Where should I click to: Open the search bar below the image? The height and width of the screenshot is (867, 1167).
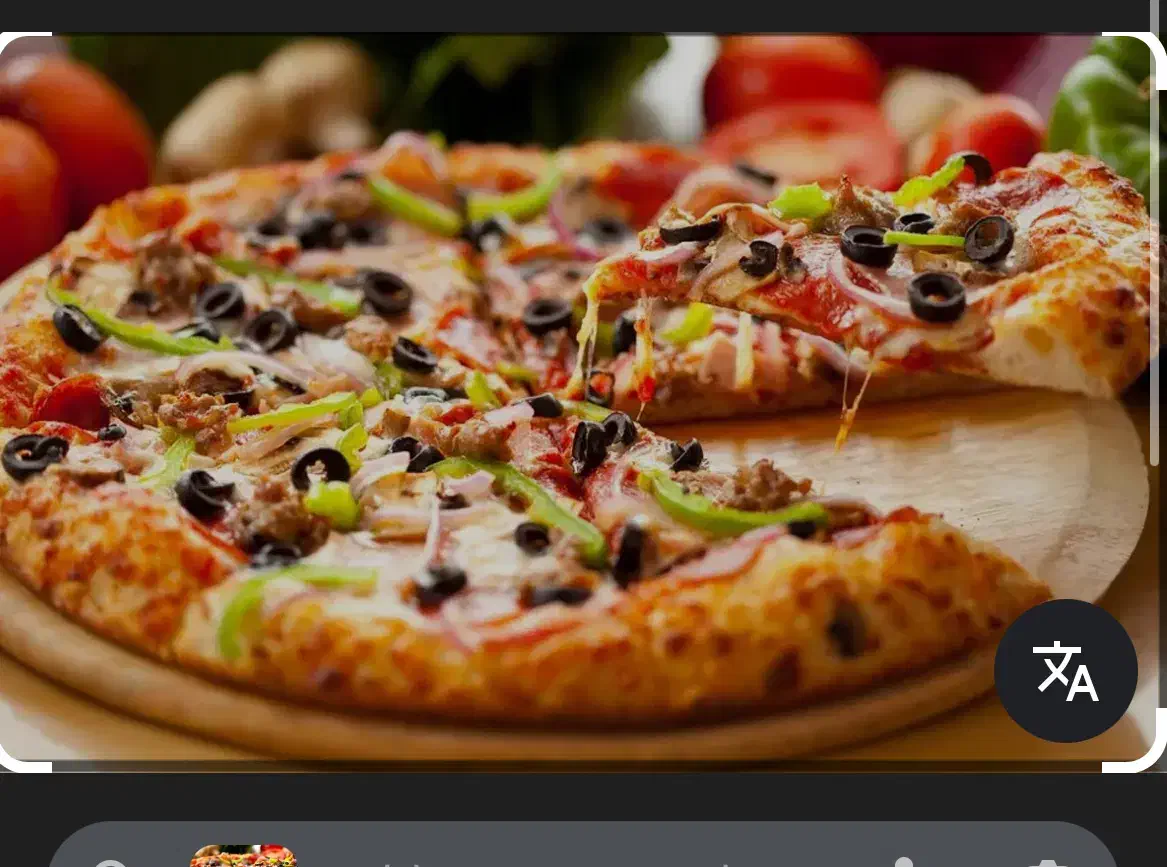pyautogui.click(x=580, y=848)
